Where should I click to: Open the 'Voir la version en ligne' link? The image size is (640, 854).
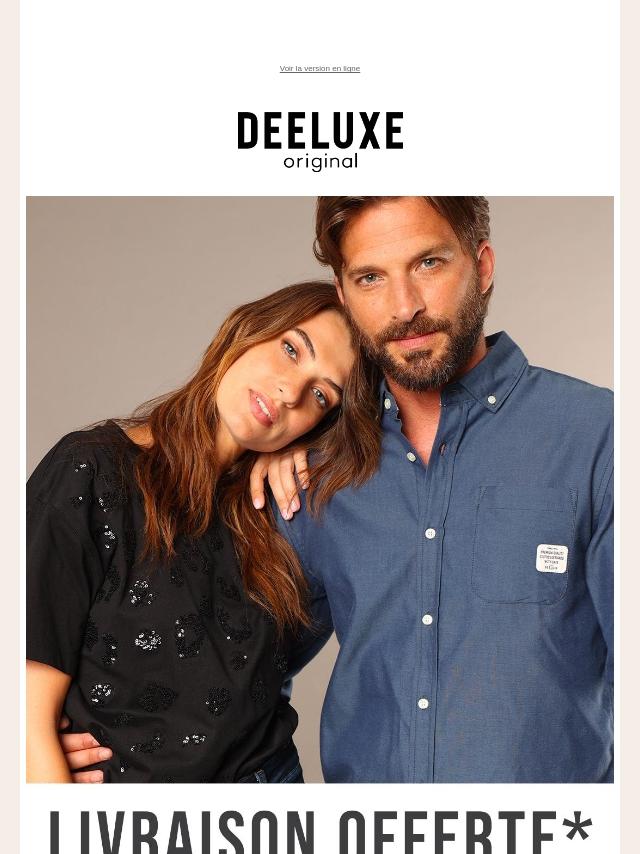pos(319,69)
